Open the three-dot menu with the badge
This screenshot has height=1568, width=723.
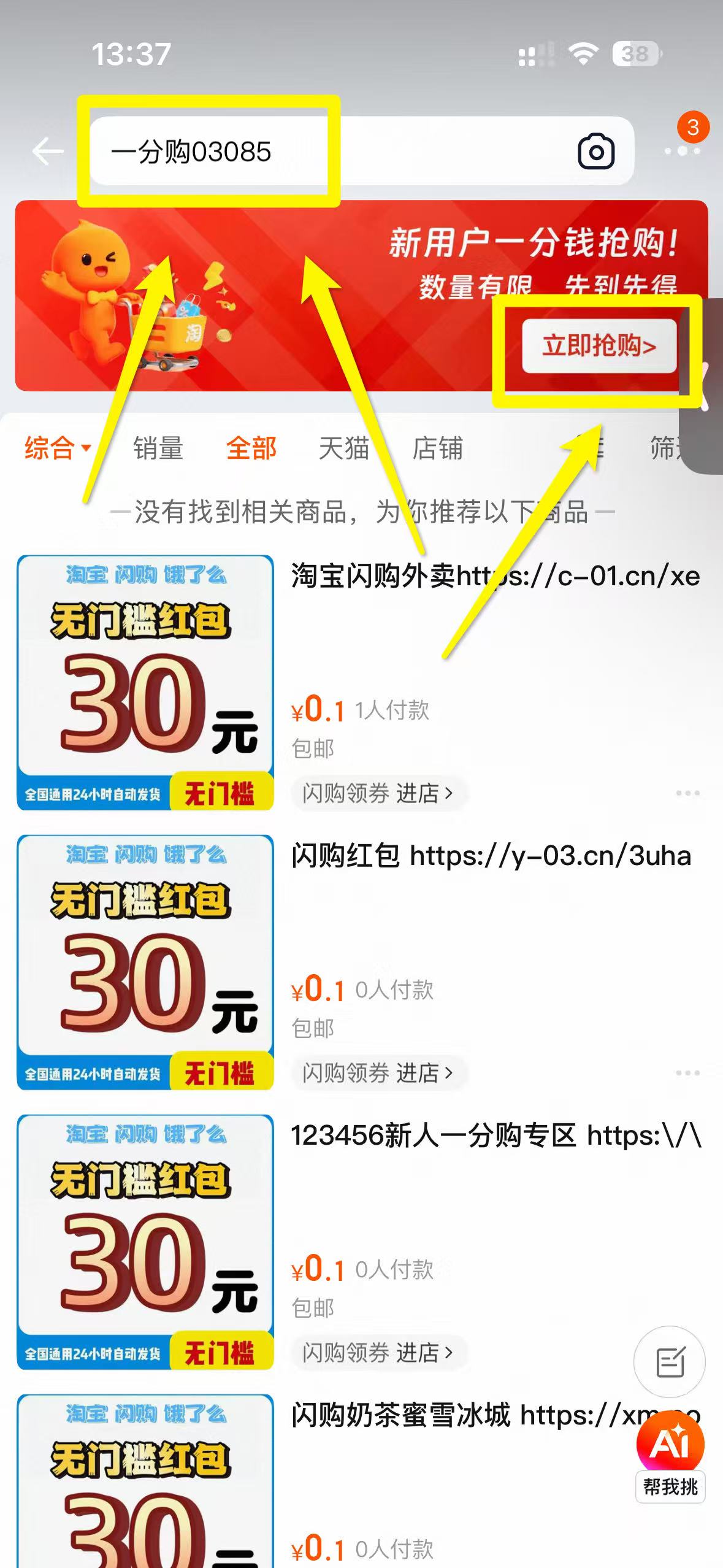coord(682,150)
